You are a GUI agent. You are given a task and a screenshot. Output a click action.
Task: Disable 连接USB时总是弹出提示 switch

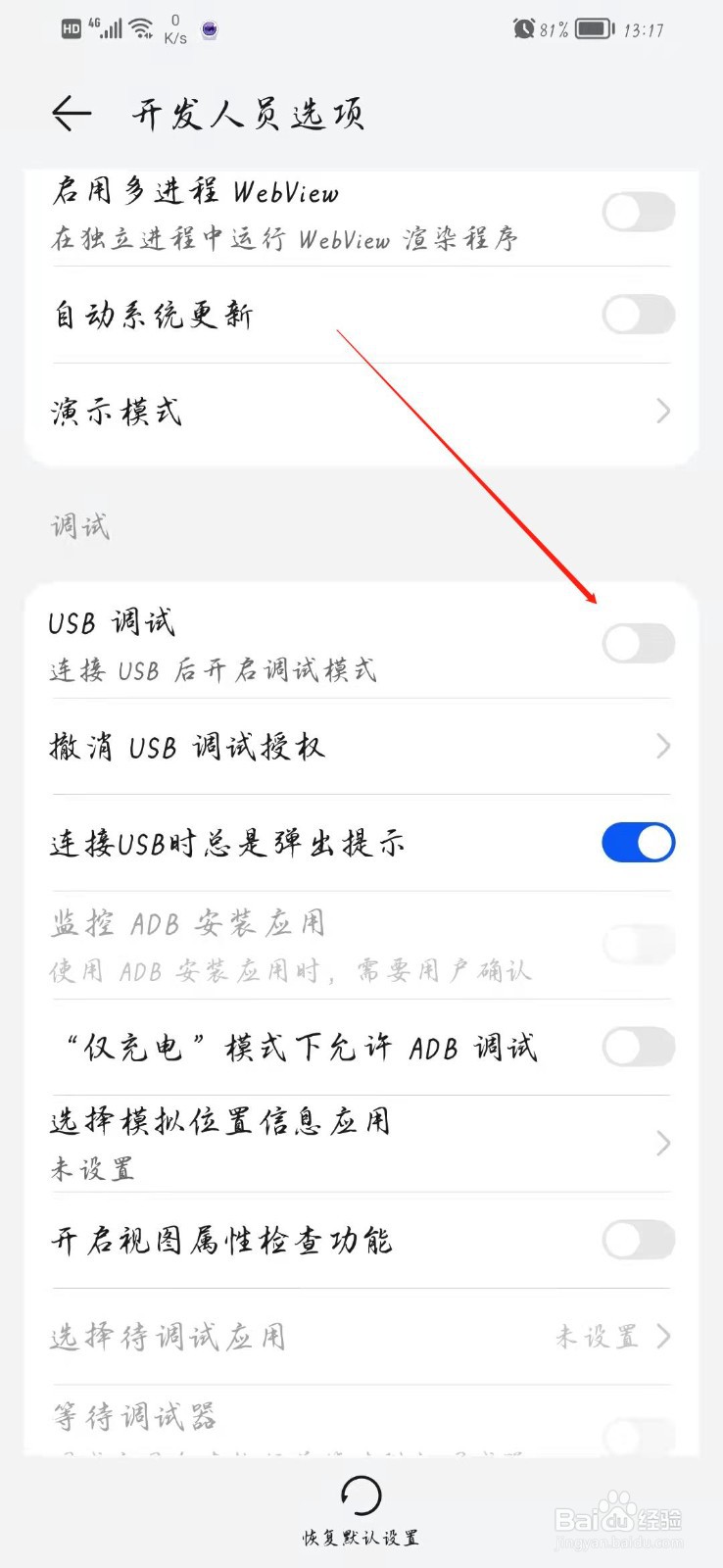(638, 842)
